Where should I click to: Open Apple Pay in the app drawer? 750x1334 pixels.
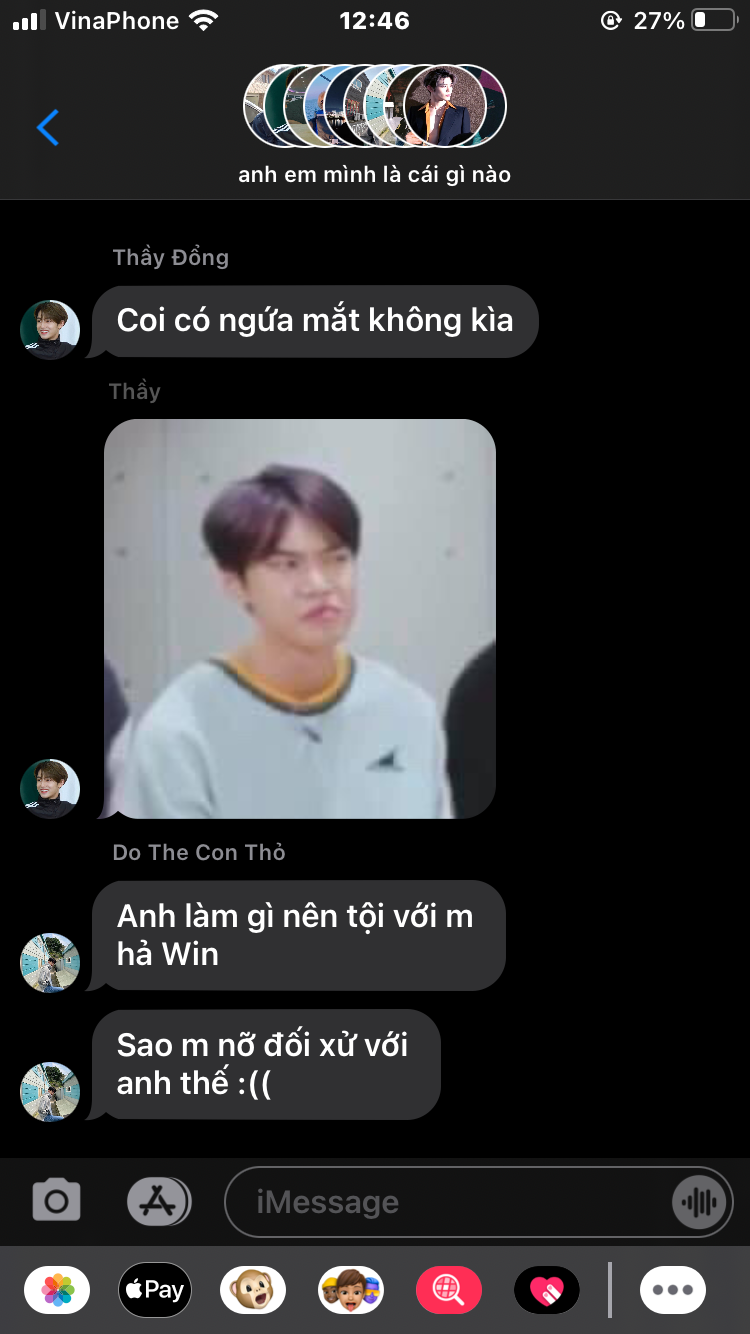point(155,1290)
